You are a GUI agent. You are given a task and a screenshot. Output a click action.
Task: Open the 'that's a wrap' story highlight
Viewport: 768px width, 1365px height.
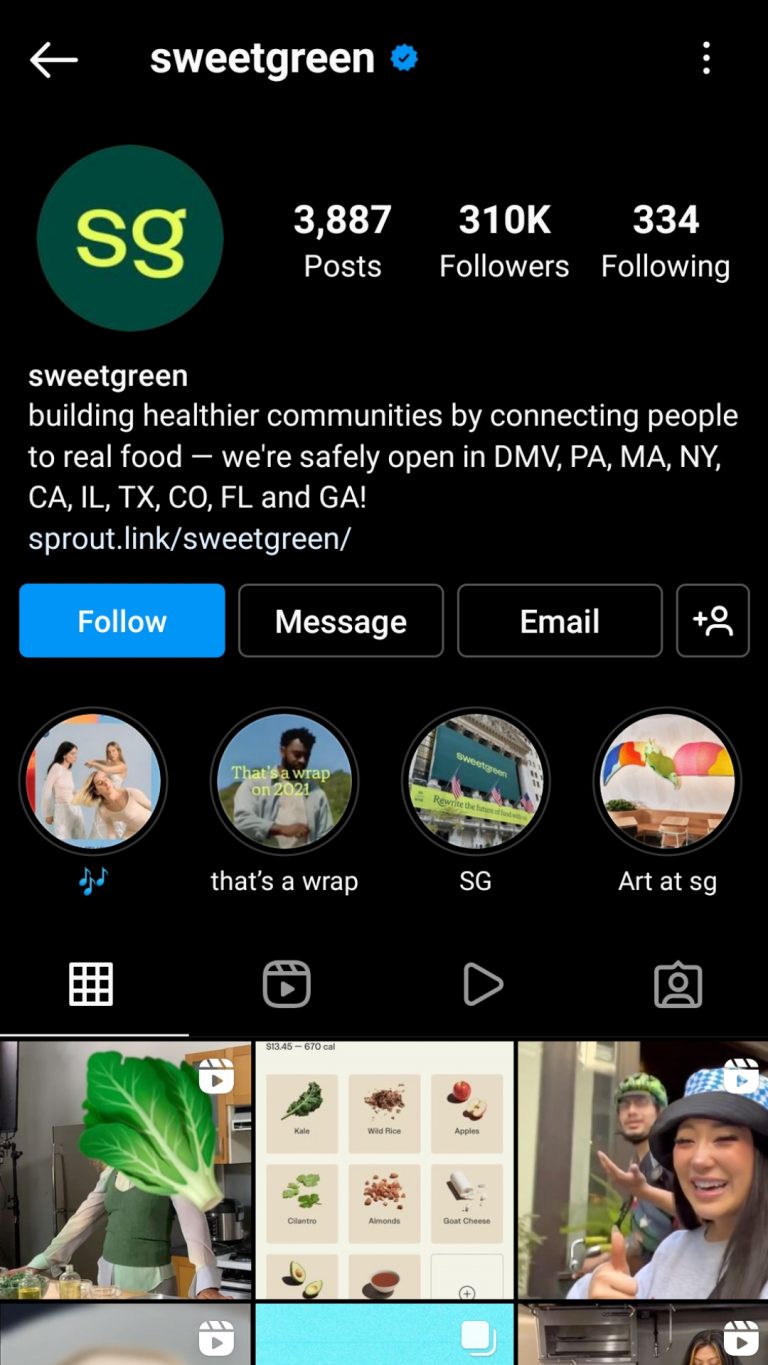[x=285, y=782]
